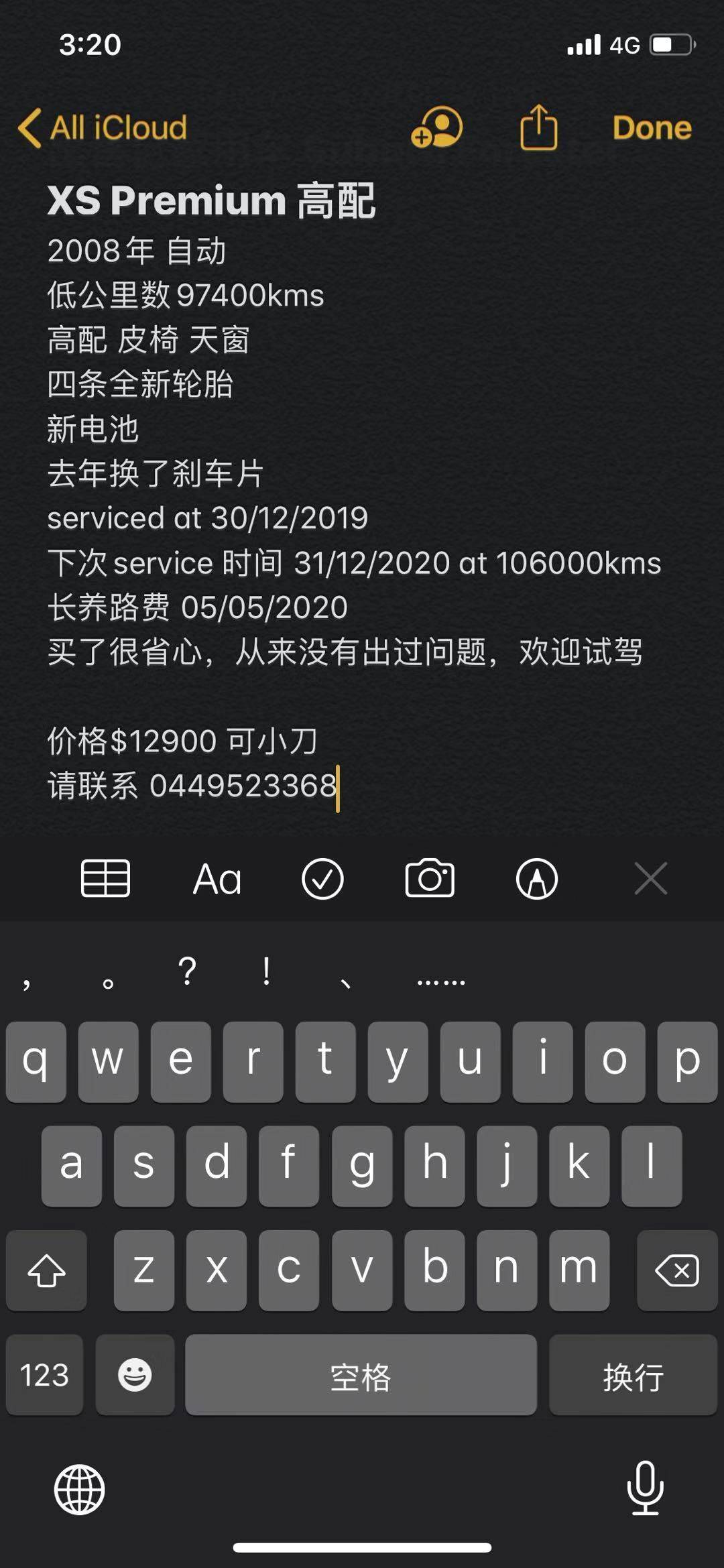724x1568 pixels.
Task: Tap the shift key
Action: pos(46,1270)
